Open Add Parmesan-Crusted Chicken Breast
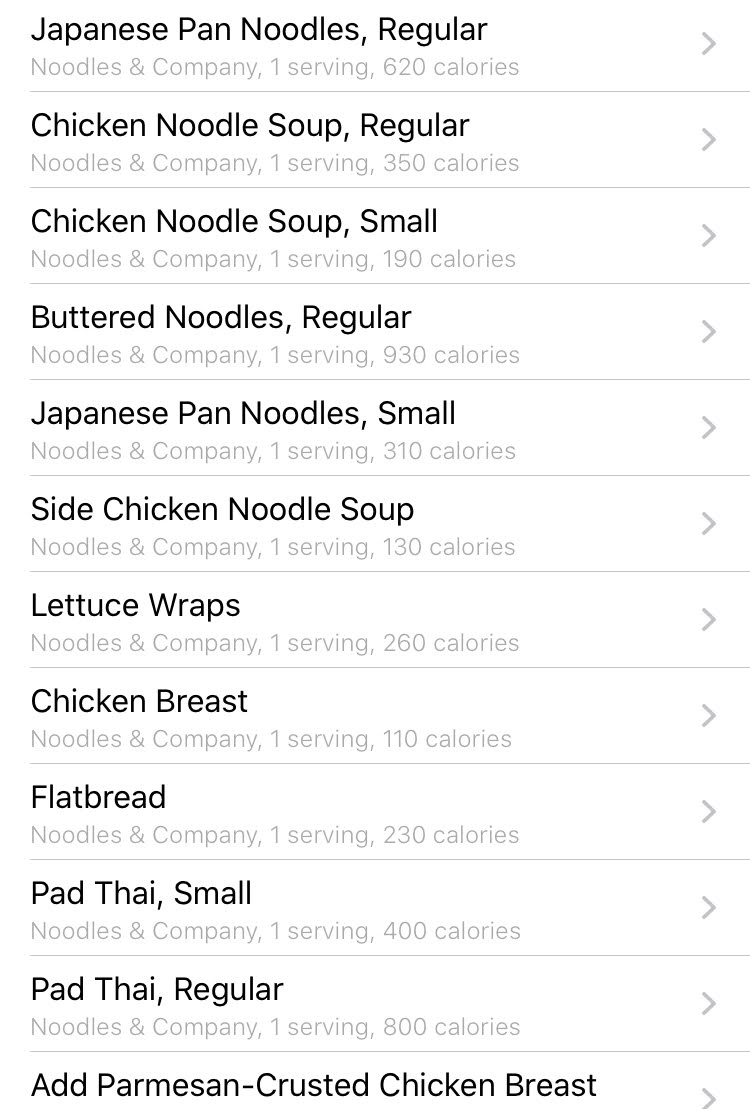 [x=375, y=1087]
